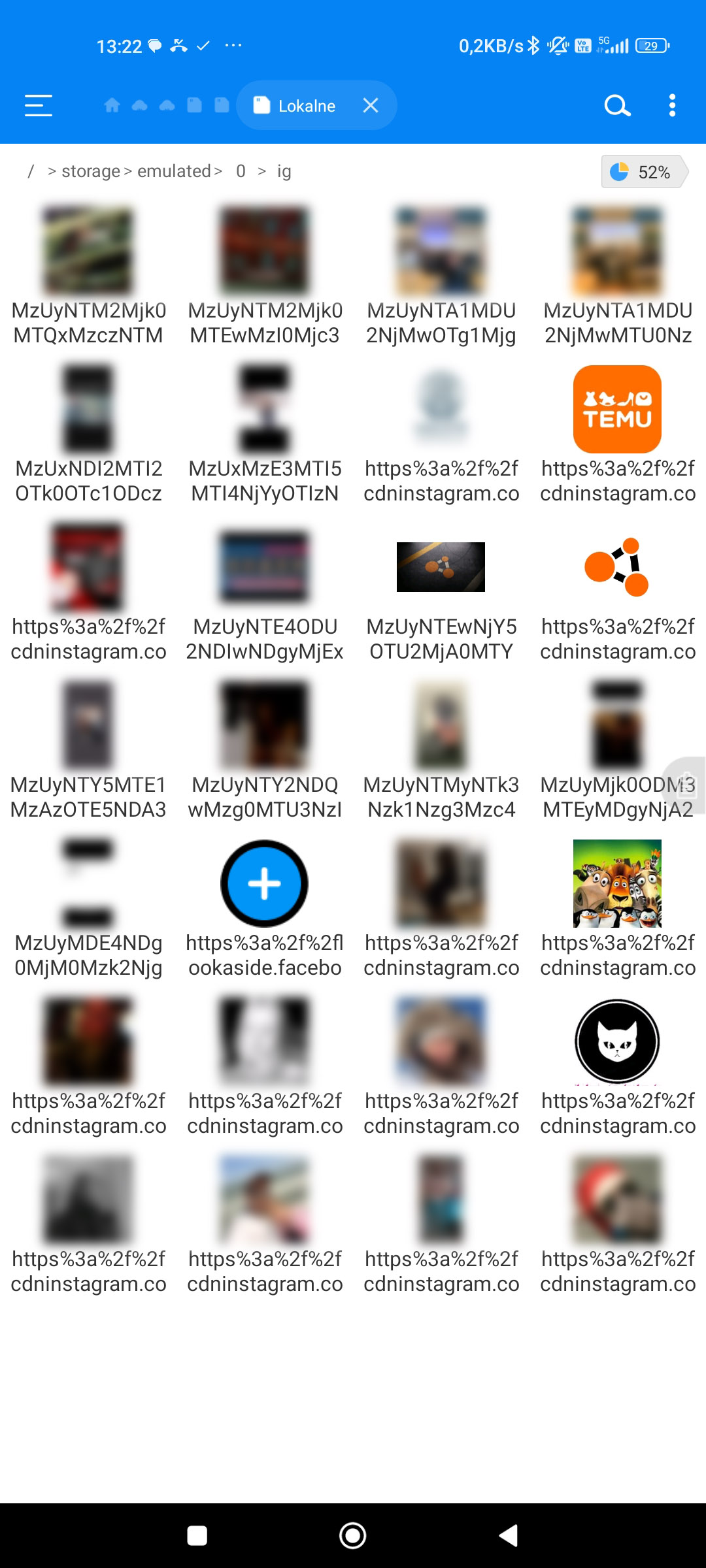Open the 52% storage analyzer

tap(644, 172)
